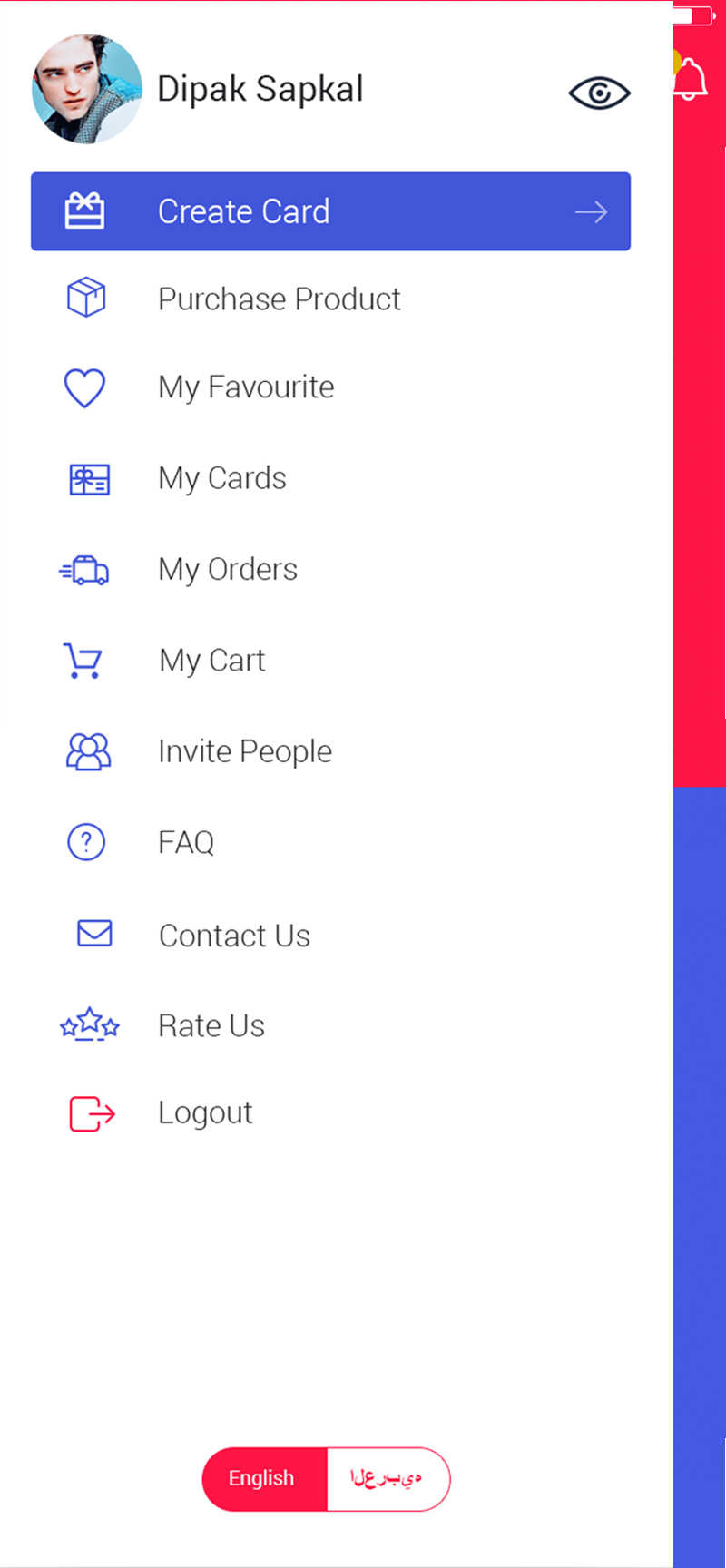Select English language
This screenshot has width=726, height=1568.
click(264, 1478)
